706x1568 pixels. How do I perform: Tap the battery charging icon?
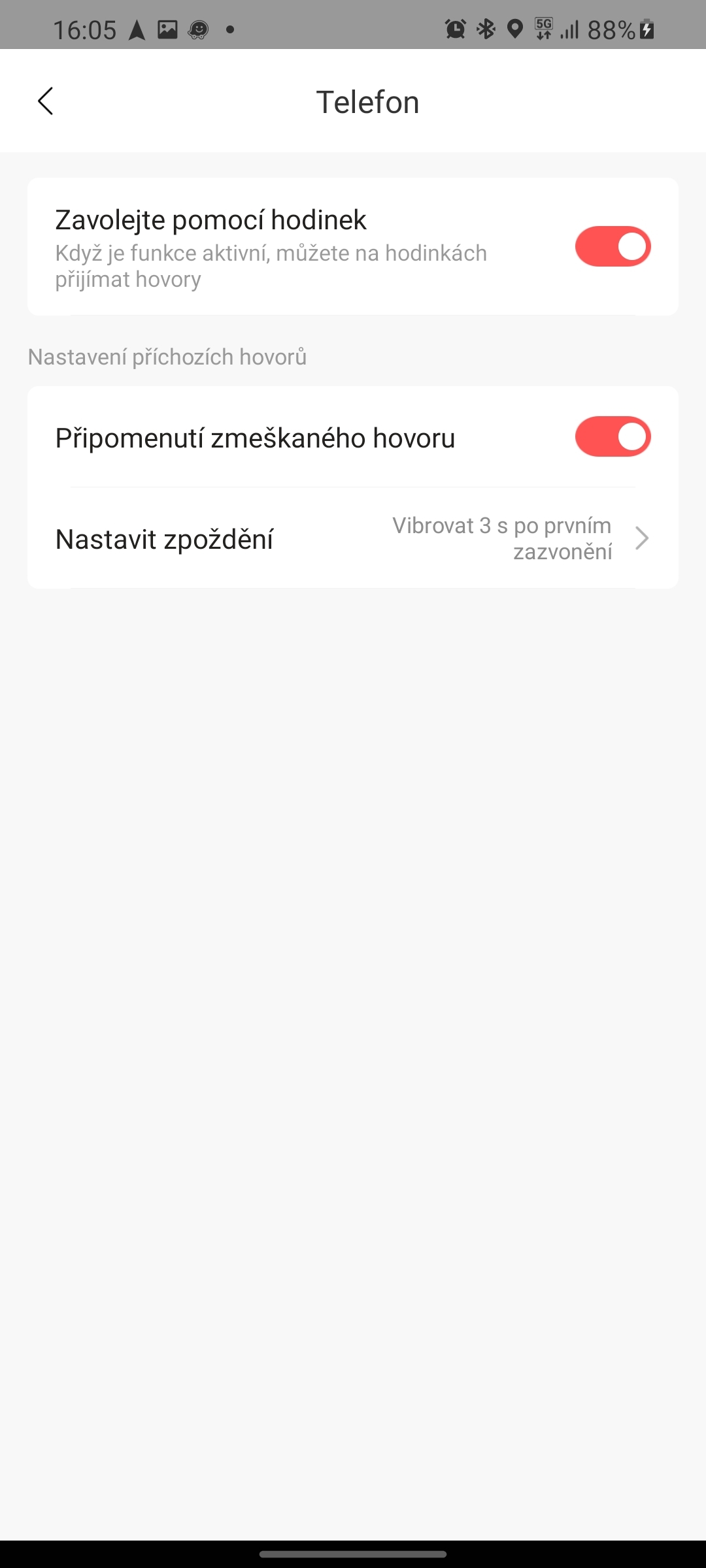[646, 29]
